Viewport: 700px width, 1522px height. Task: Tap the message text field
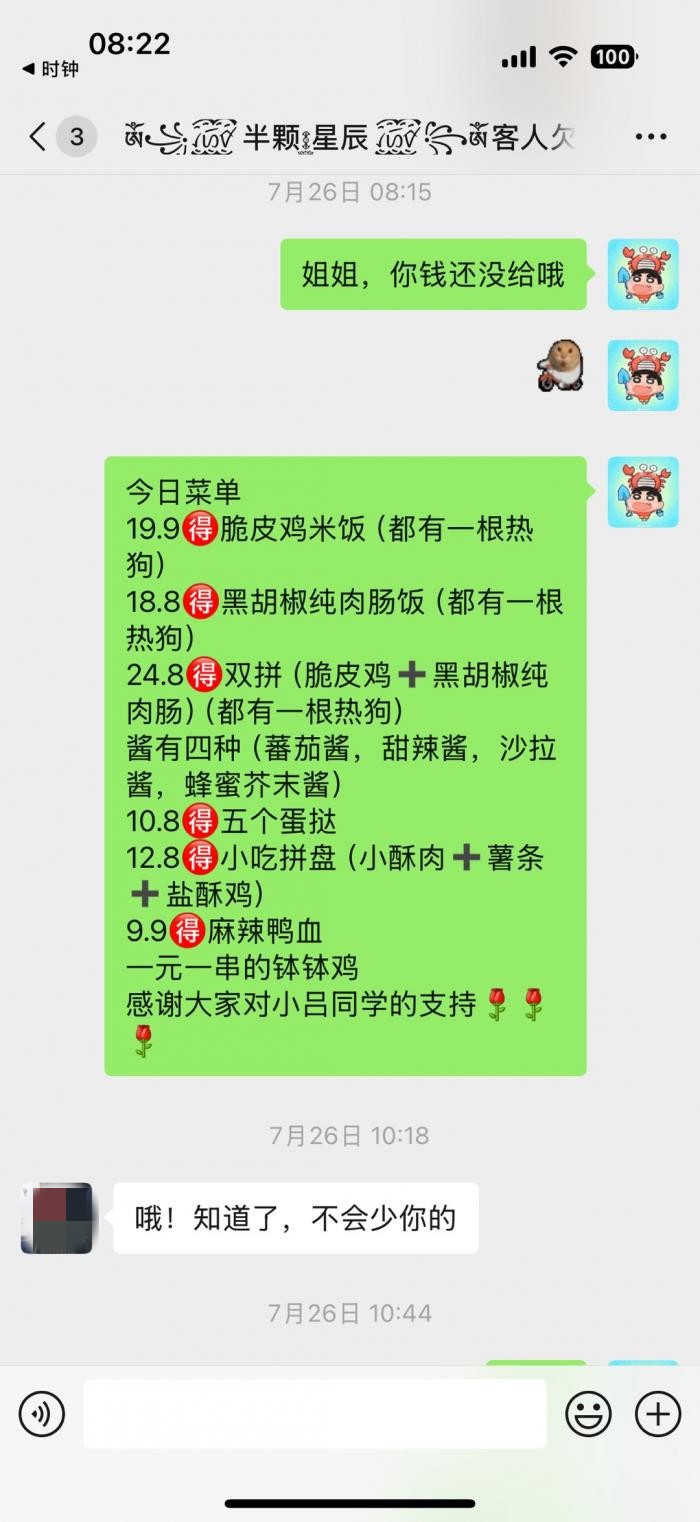(315, 1414)
